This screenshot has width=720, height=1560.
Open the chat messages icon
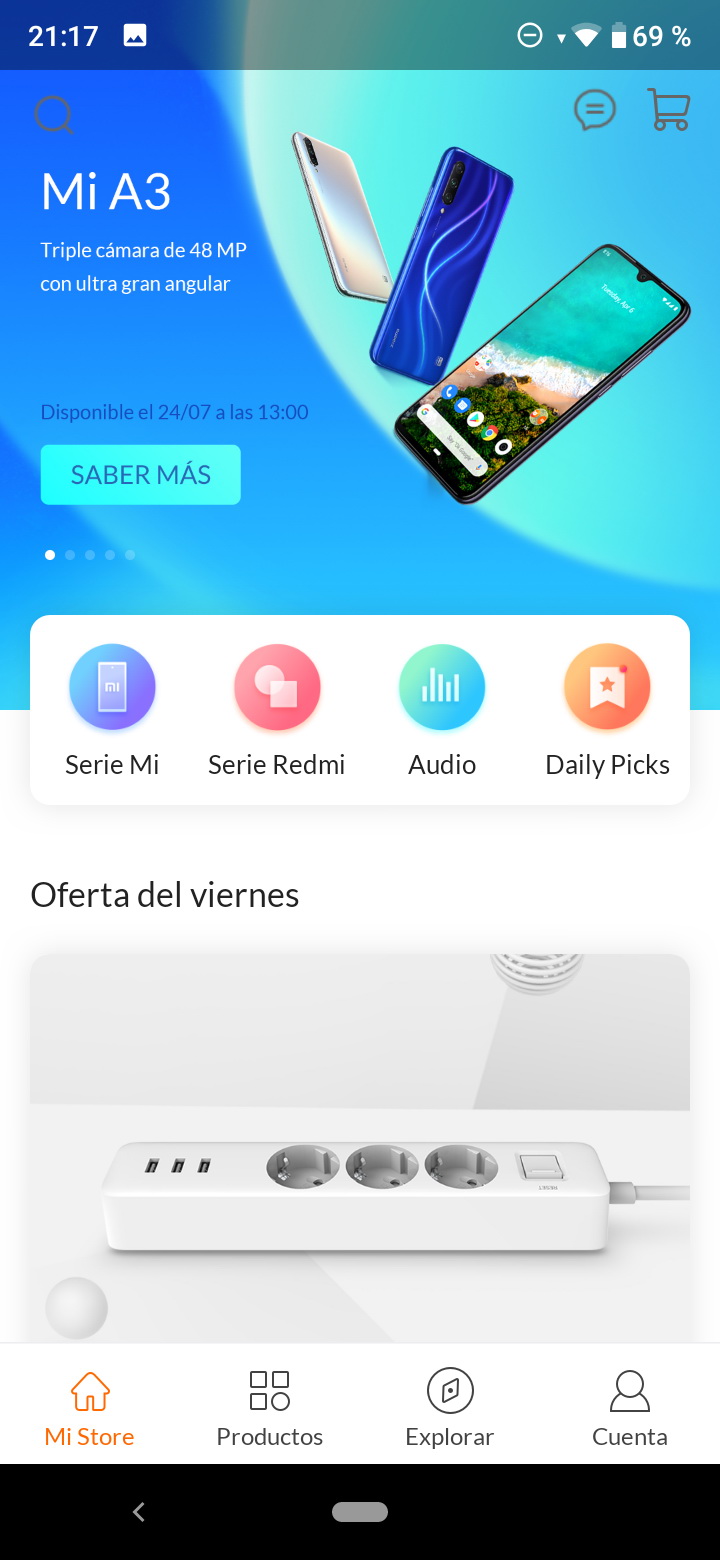594,110
